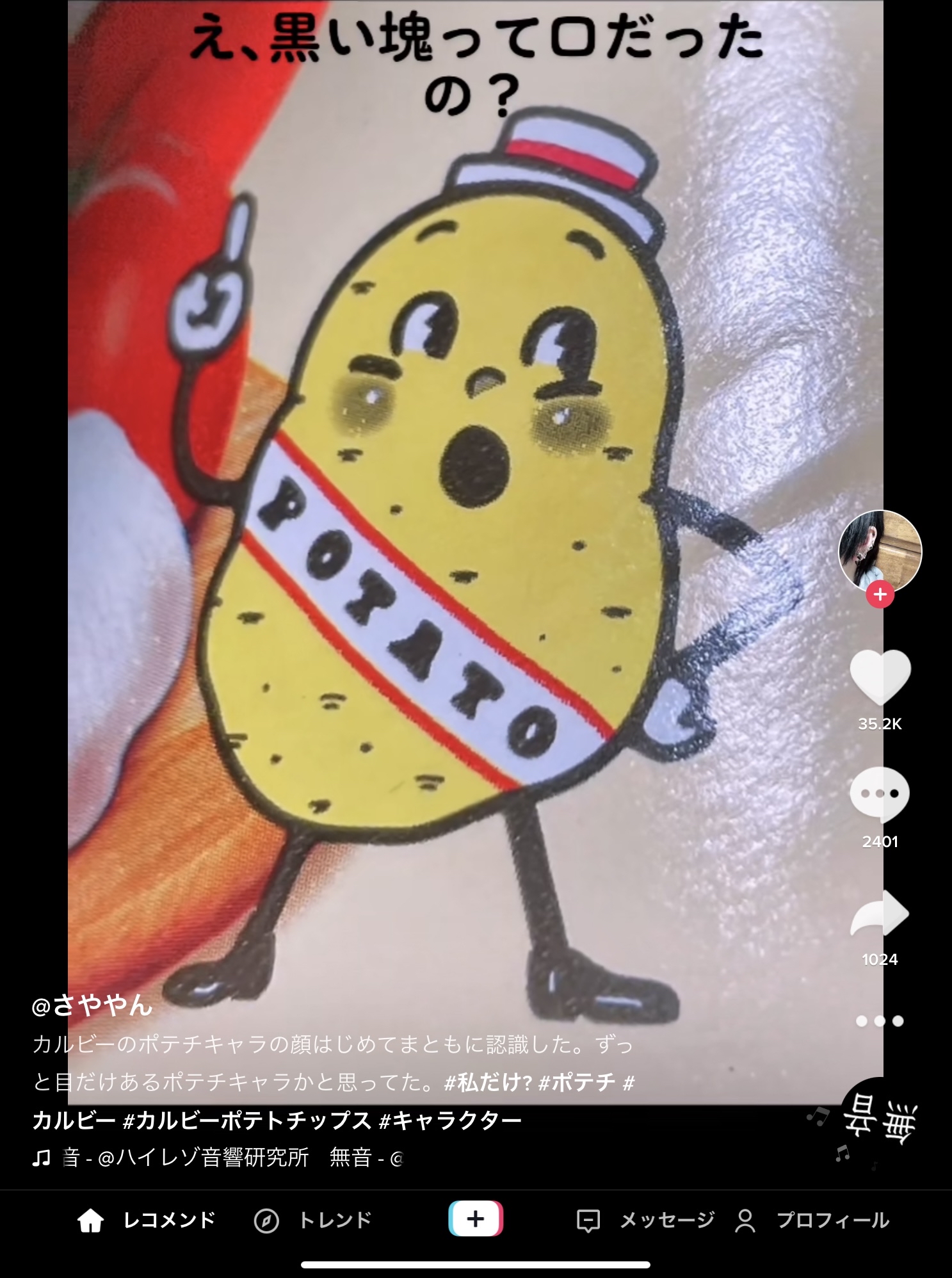Open the sound track ハイレゾ音響研究所
Viewport: 952px width, 1278px height.
pos(203,1157)
